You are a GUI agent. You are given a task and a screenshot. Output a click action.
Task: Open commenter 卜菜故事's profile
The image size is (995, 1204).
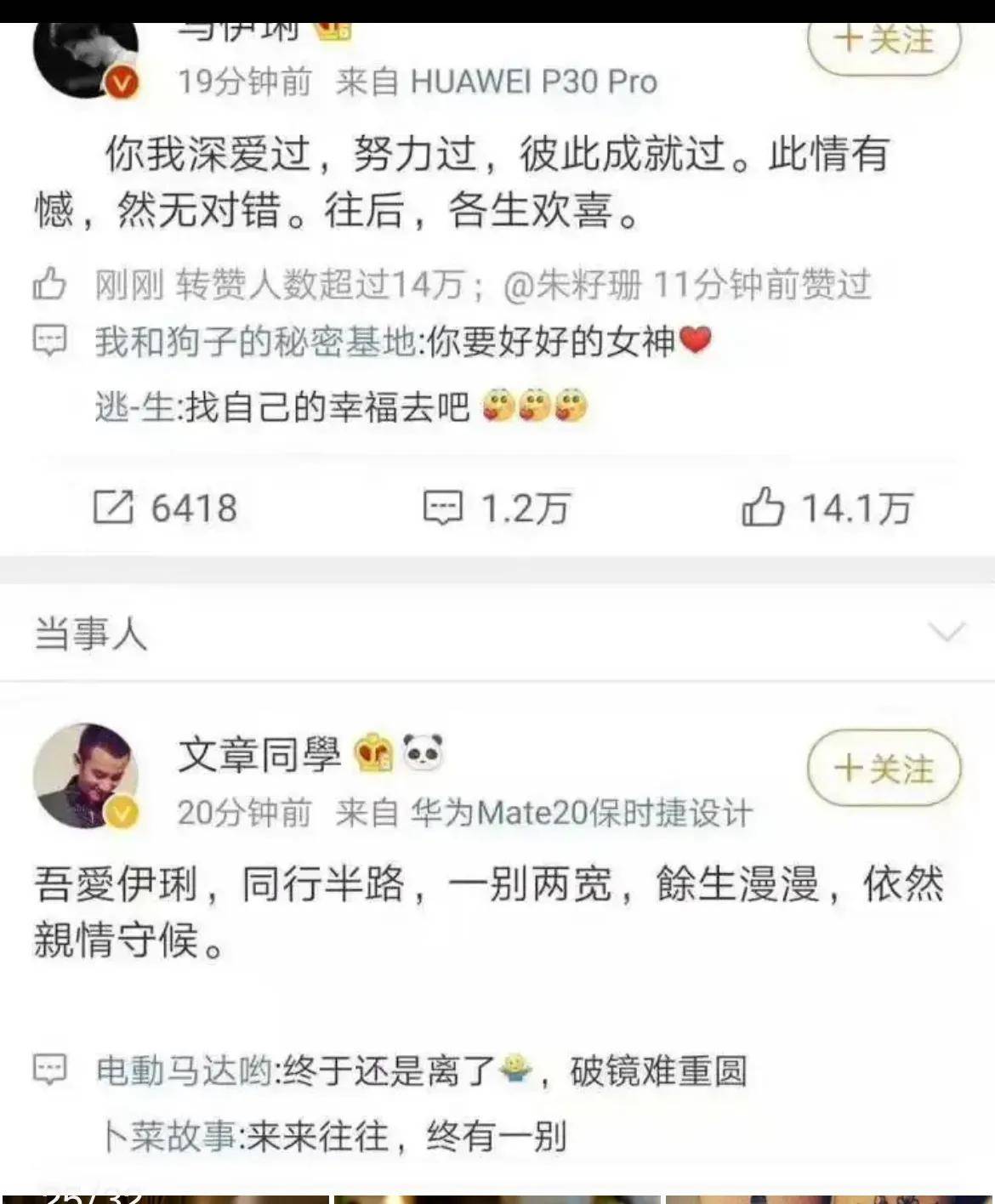click(169, 1136)
